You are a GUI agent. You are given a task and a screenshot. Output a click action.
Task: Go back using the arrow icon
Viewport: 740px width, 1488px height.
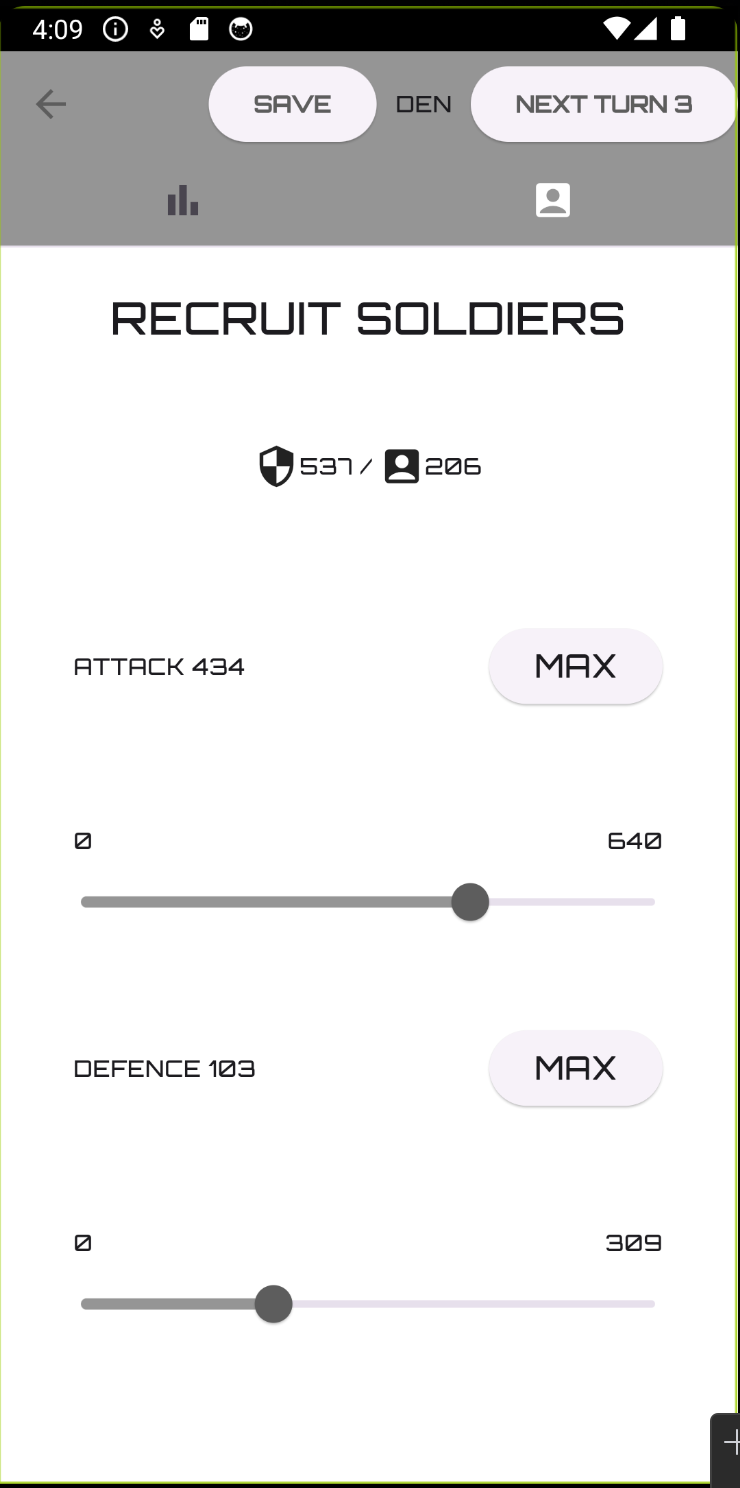(x=50, y=104)
